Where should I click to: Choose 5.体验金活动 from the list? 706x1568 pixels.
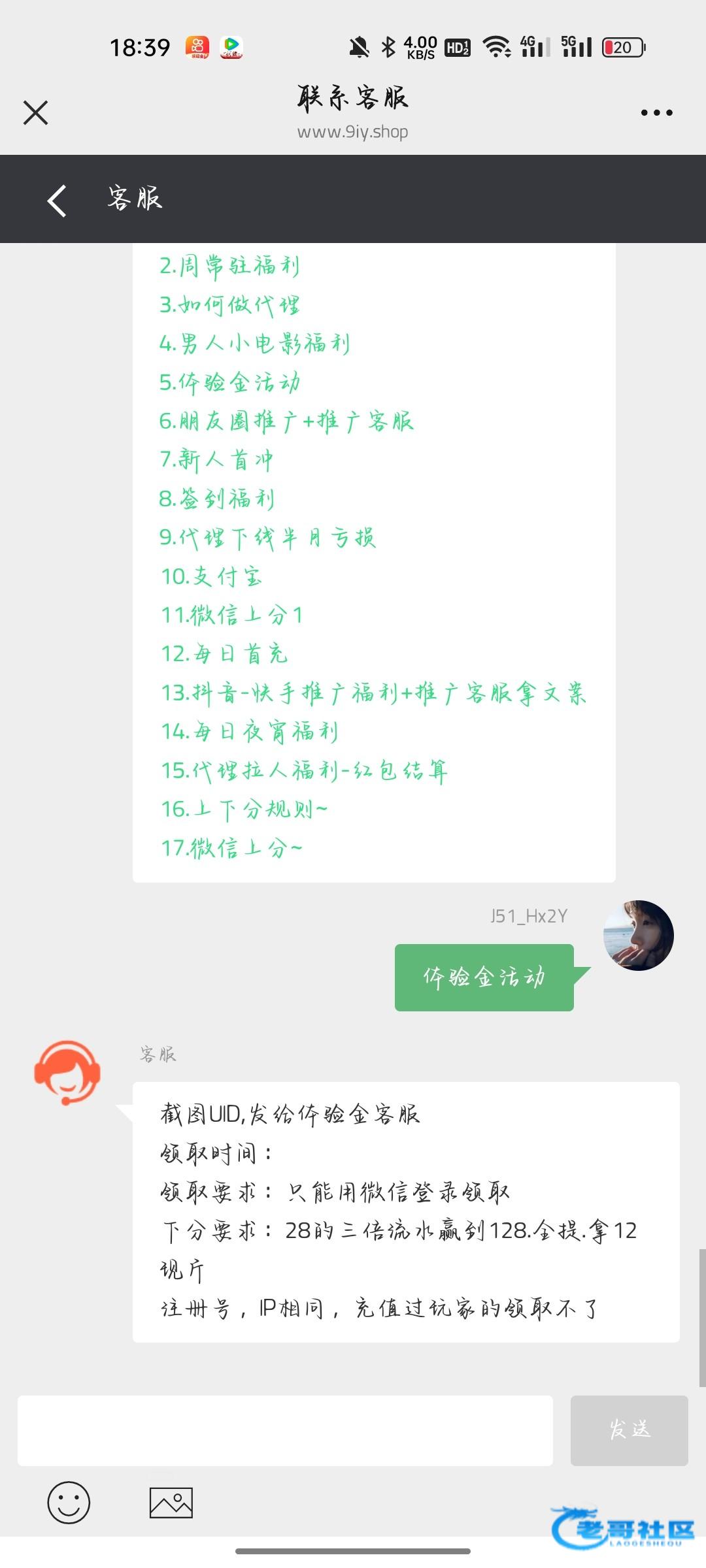coord(229,382)
